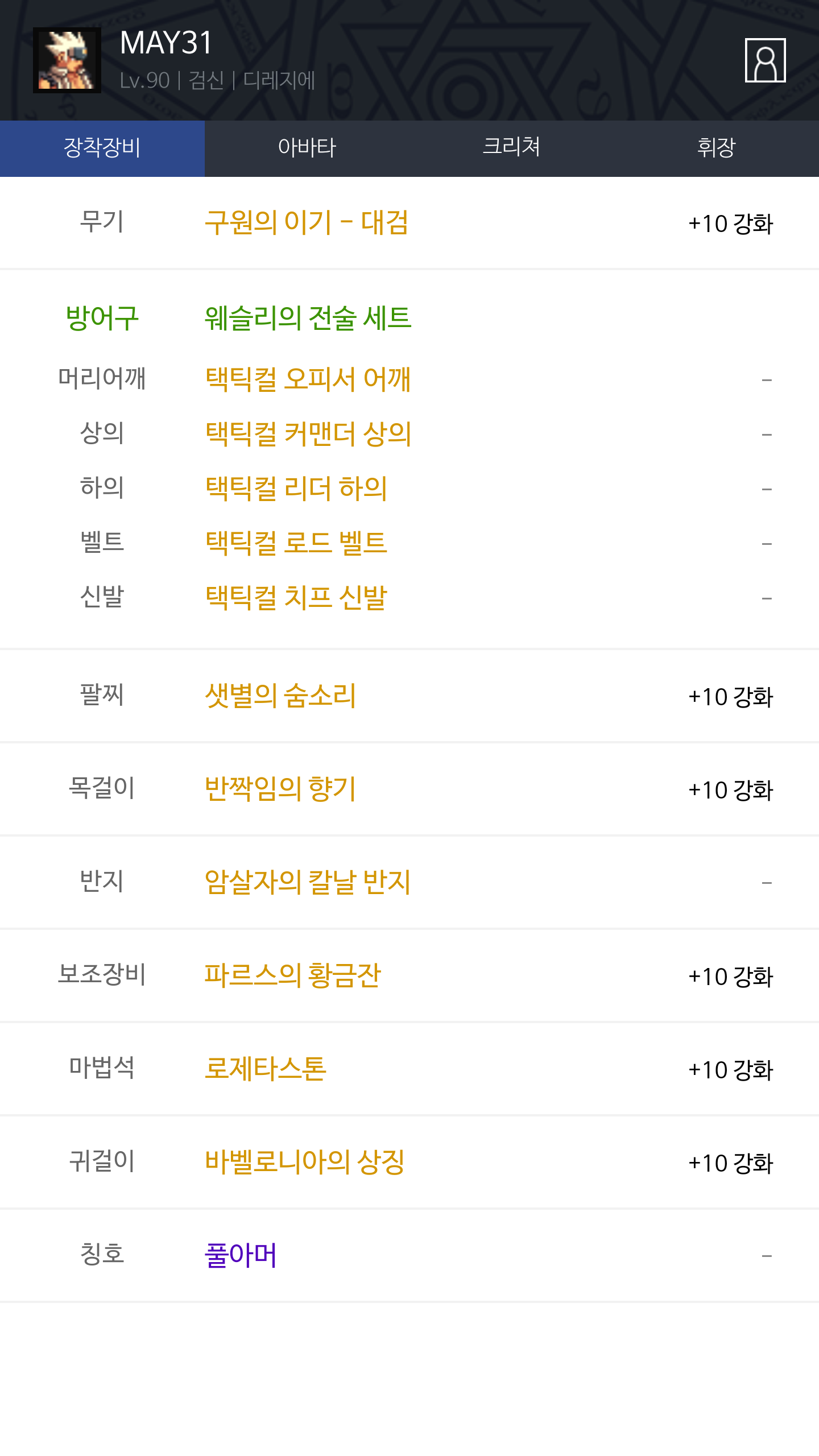The height and width of the screenshot is (1456, 819).
Task: View the magic stone 로제타스톤
Action: tap(266, 1069)
